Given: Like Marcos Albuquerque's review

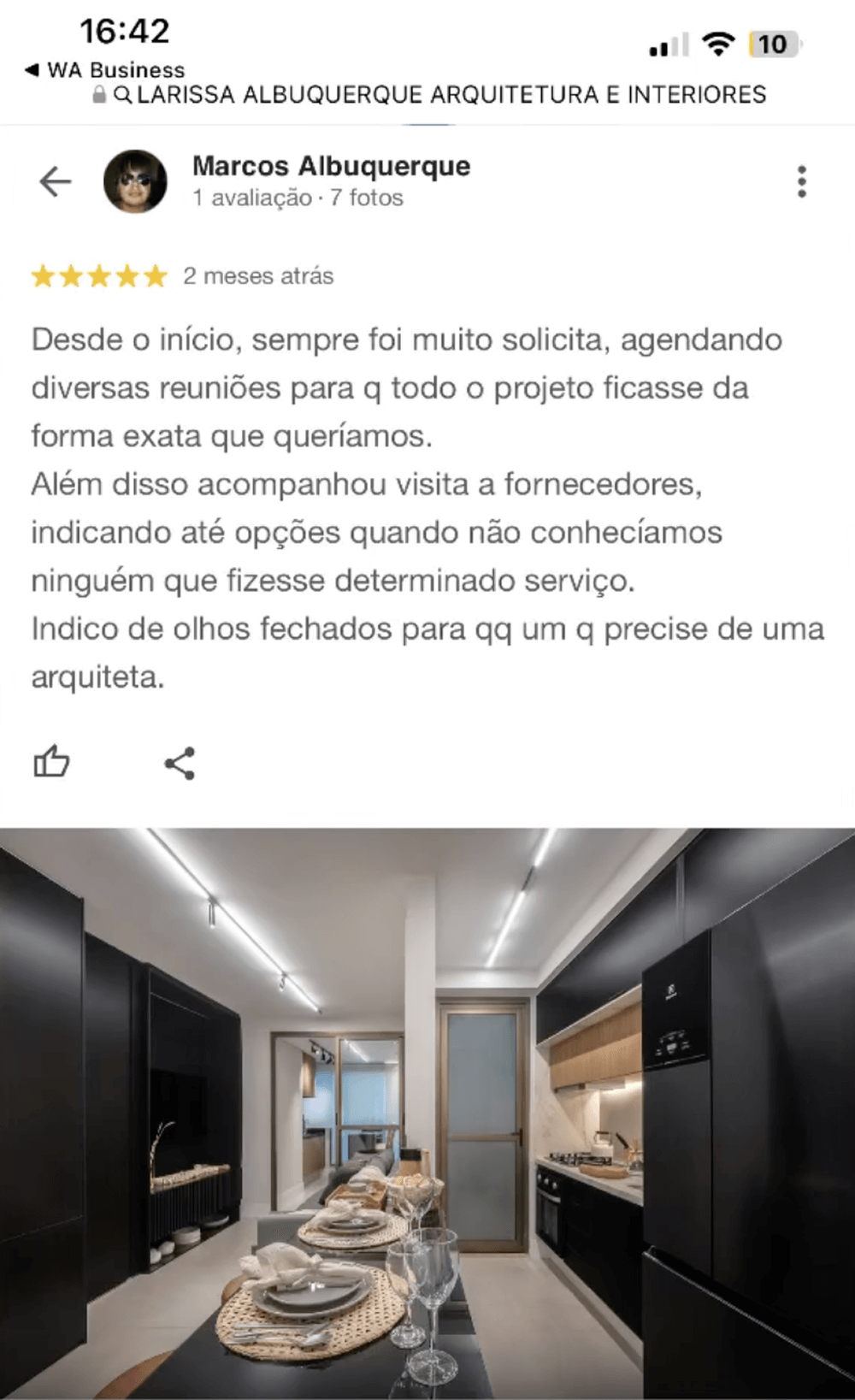Looking at the screenshot, I should (51, 762).
